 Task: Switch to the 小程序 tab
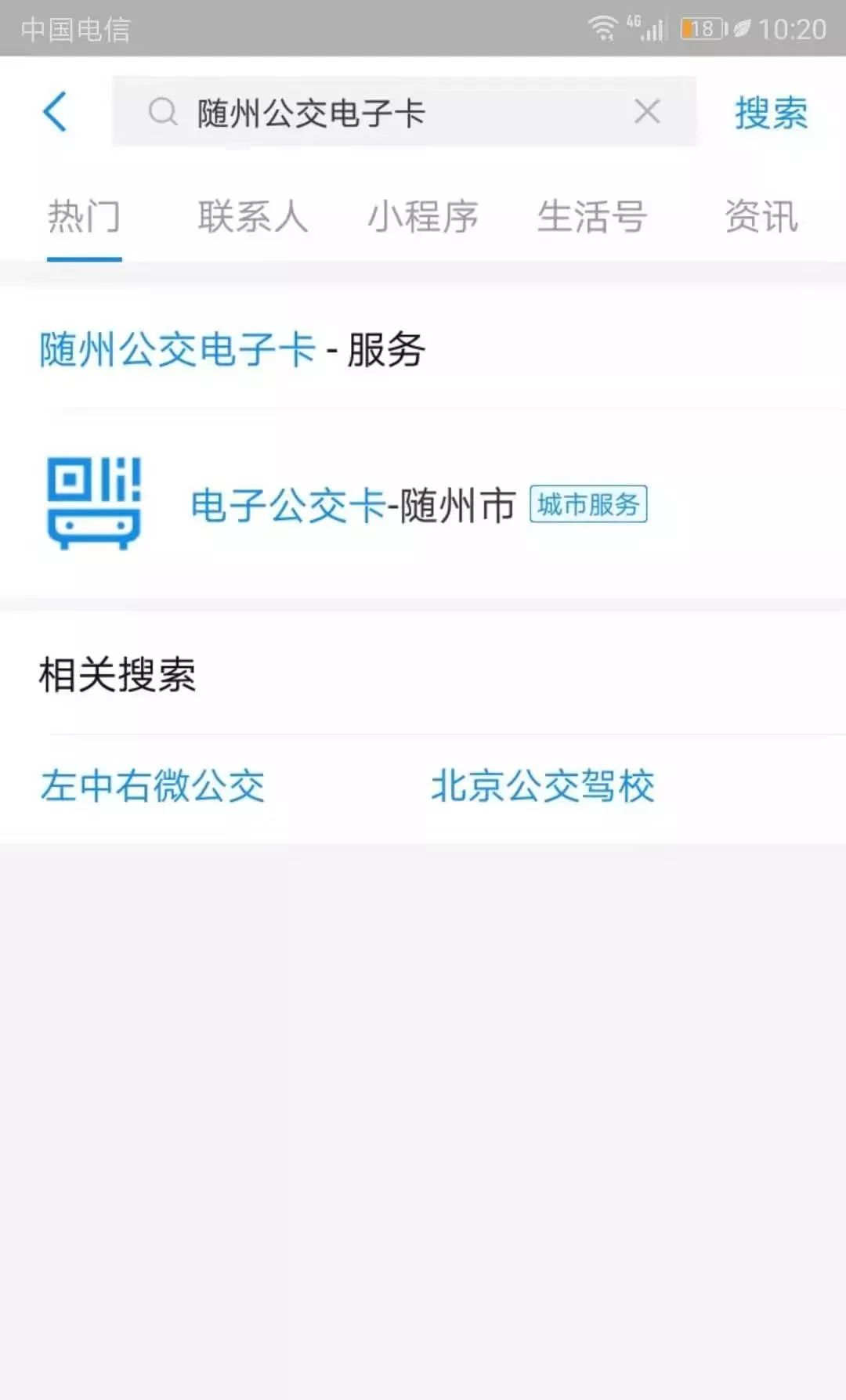pyautogui.click(x=423, y=217)
